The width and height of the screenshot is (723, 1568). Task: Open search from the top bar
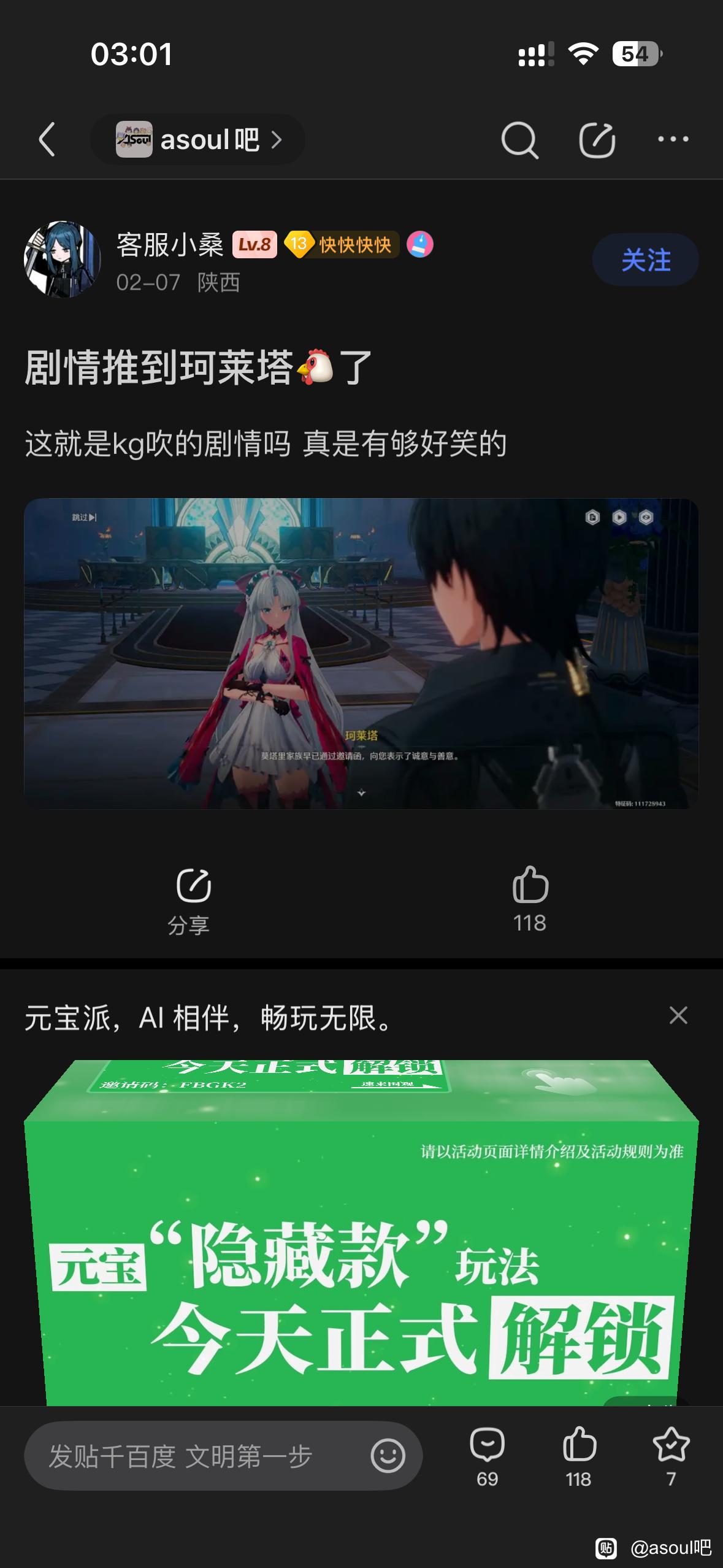519,140
